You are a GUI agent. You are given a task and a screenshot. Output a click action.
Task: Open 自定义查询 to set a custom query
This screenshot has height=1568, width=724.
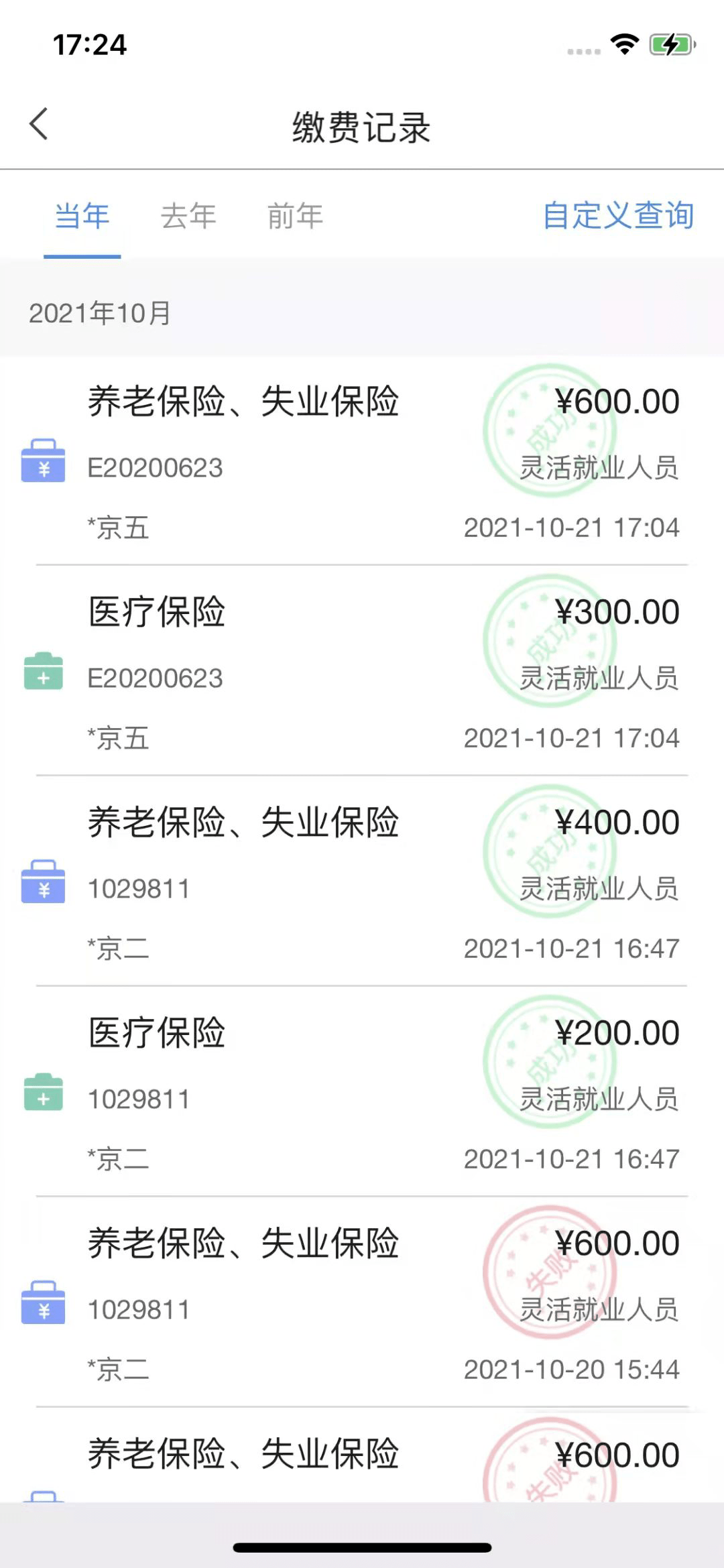[619, 216]
